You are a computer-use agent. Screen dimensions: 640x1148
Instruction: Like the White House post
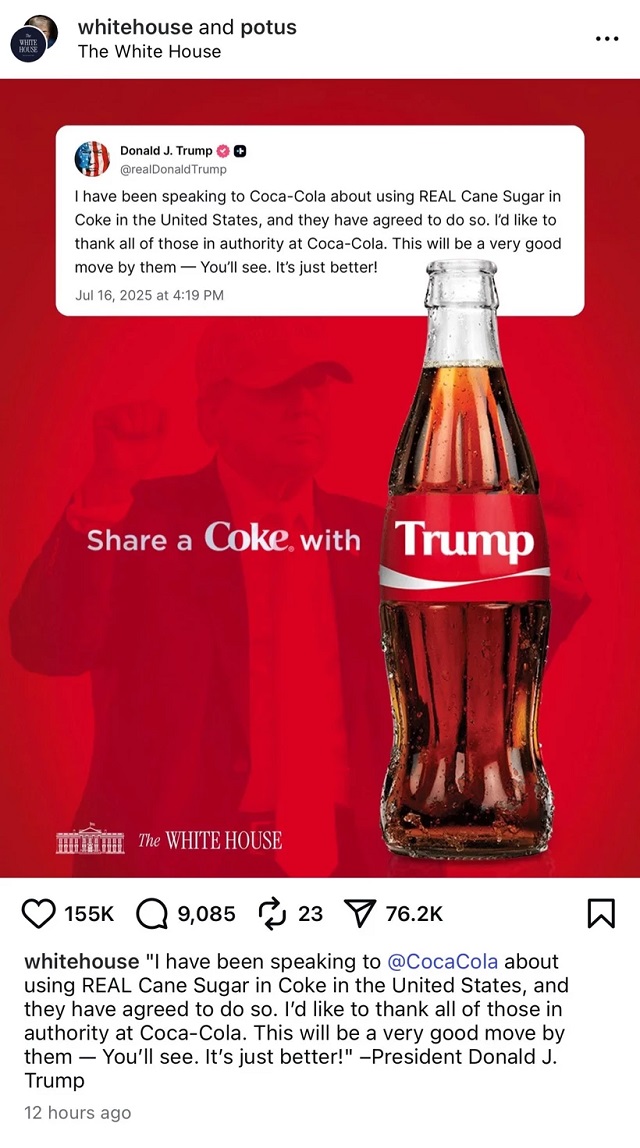[39, 913]
